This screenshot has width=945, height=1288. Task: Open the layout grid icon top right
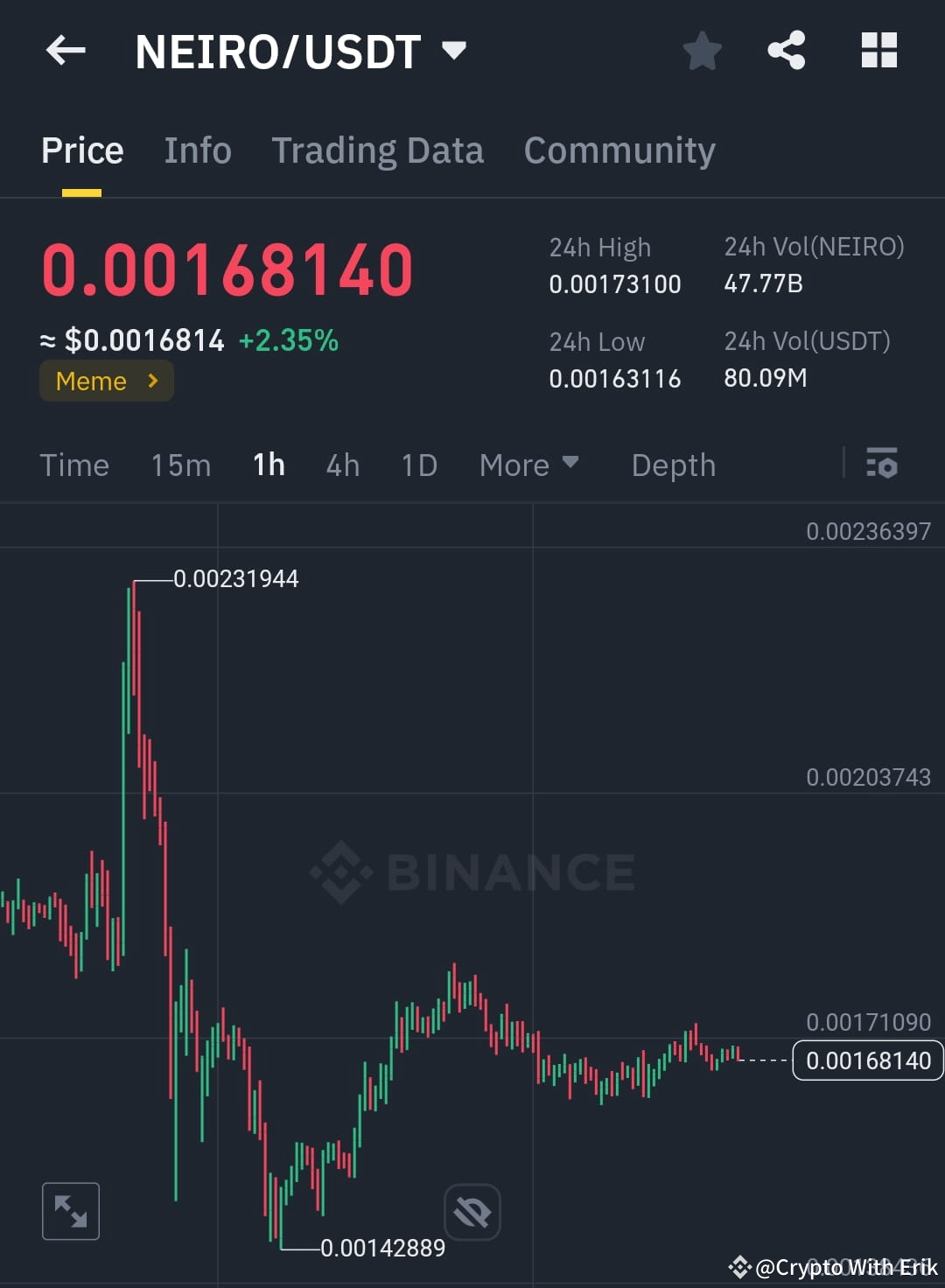878,50
